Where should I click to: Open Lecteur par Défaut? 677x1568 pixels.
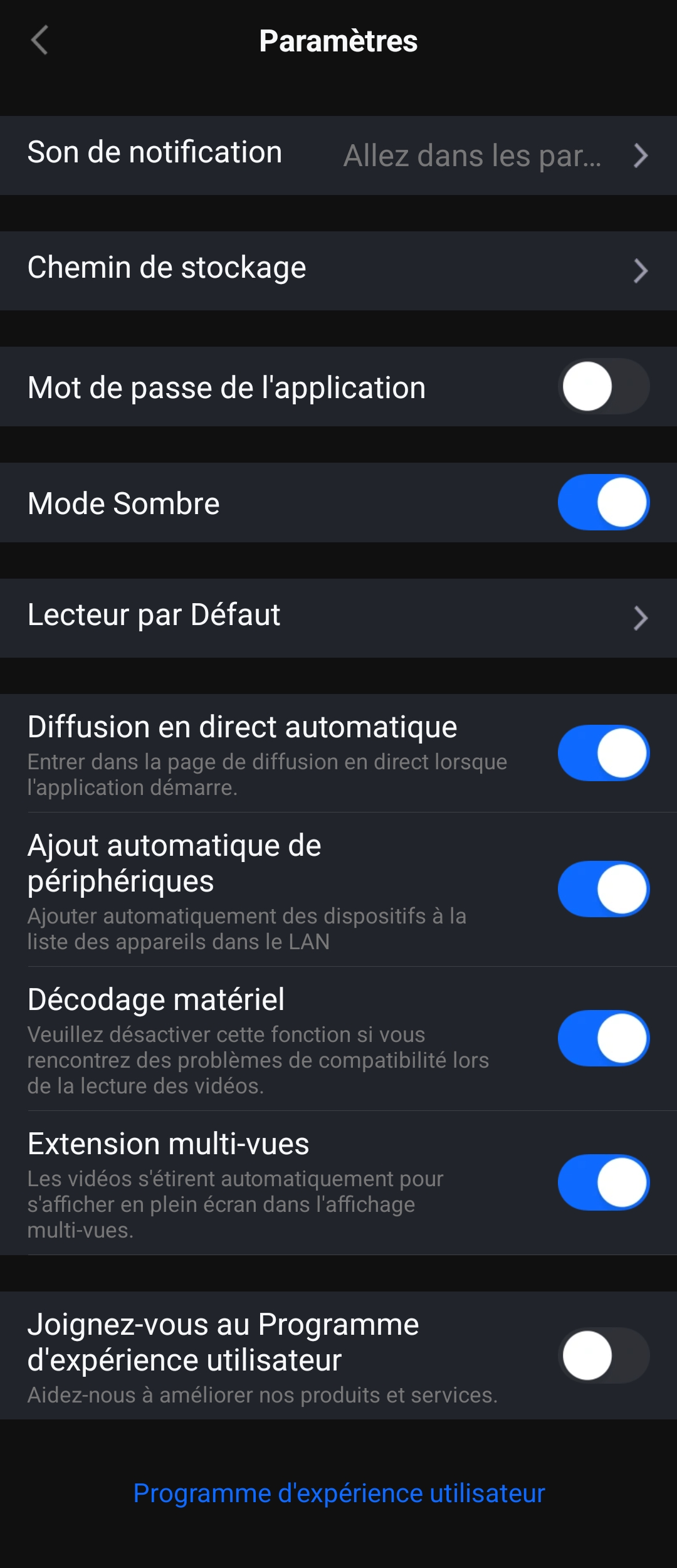pyautogui.click(x=338, y=618)
